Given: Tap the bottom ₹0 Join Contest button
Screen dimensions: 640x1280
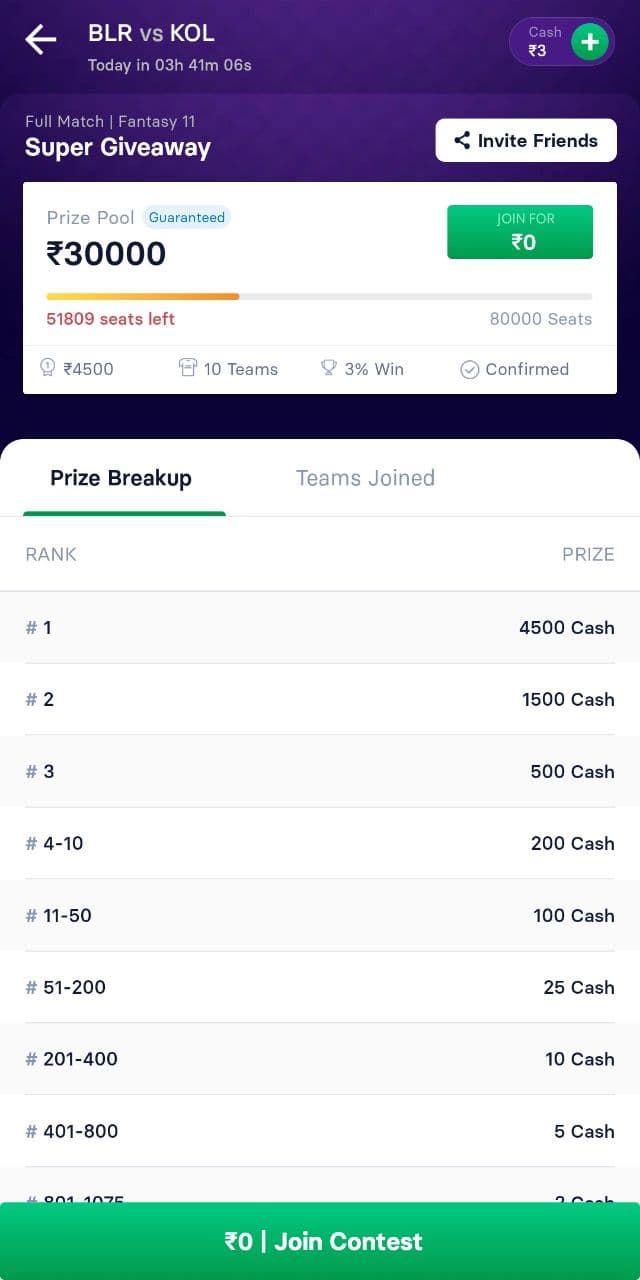Looking at the screenshot, I should [x=320, y=1241].
